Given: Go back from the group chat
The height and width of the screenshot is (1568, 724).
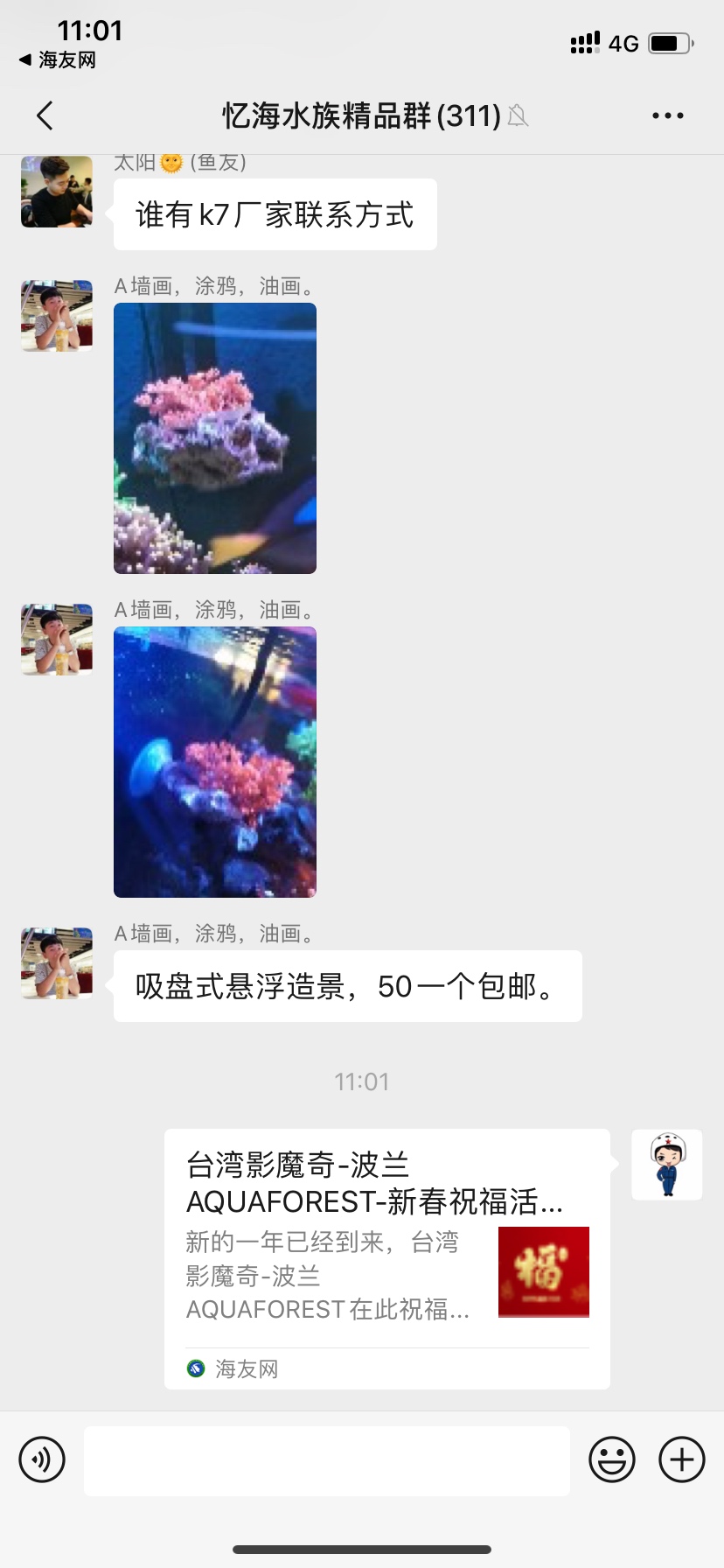Looking at the screenshot, I should (45, 115).
